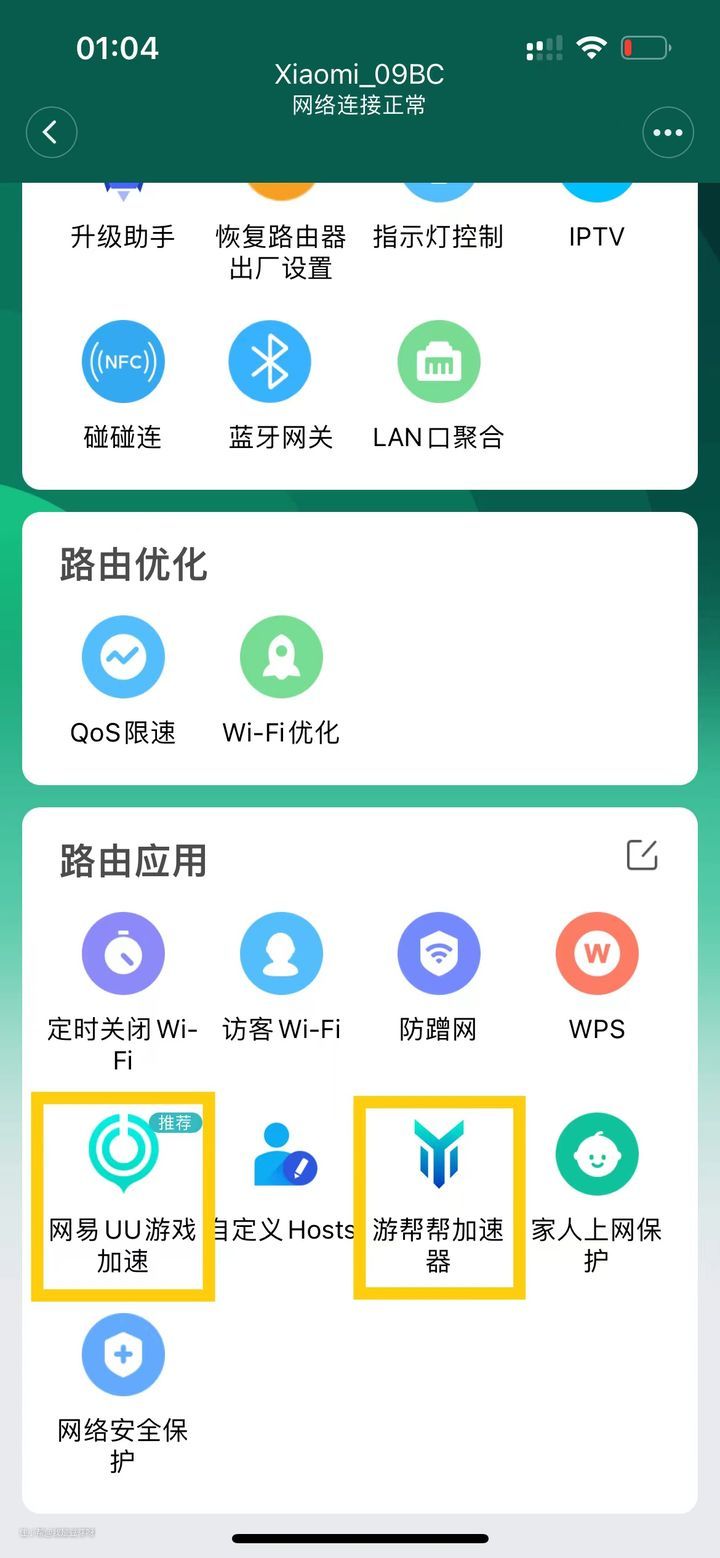Open 防蹭网 protection

438,954
